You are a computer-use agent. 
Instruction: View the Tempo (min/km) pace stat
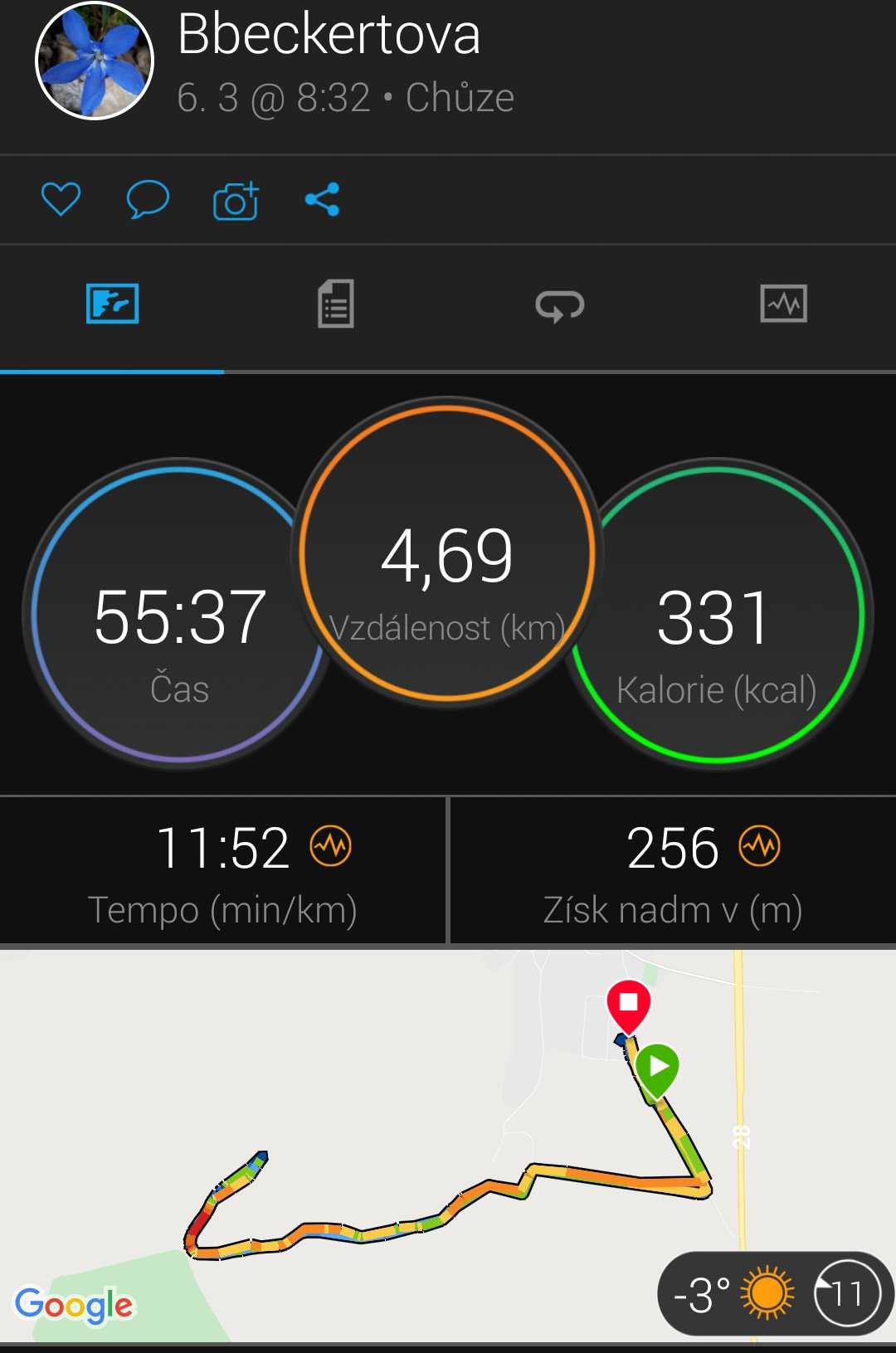(x=222, y=871)
